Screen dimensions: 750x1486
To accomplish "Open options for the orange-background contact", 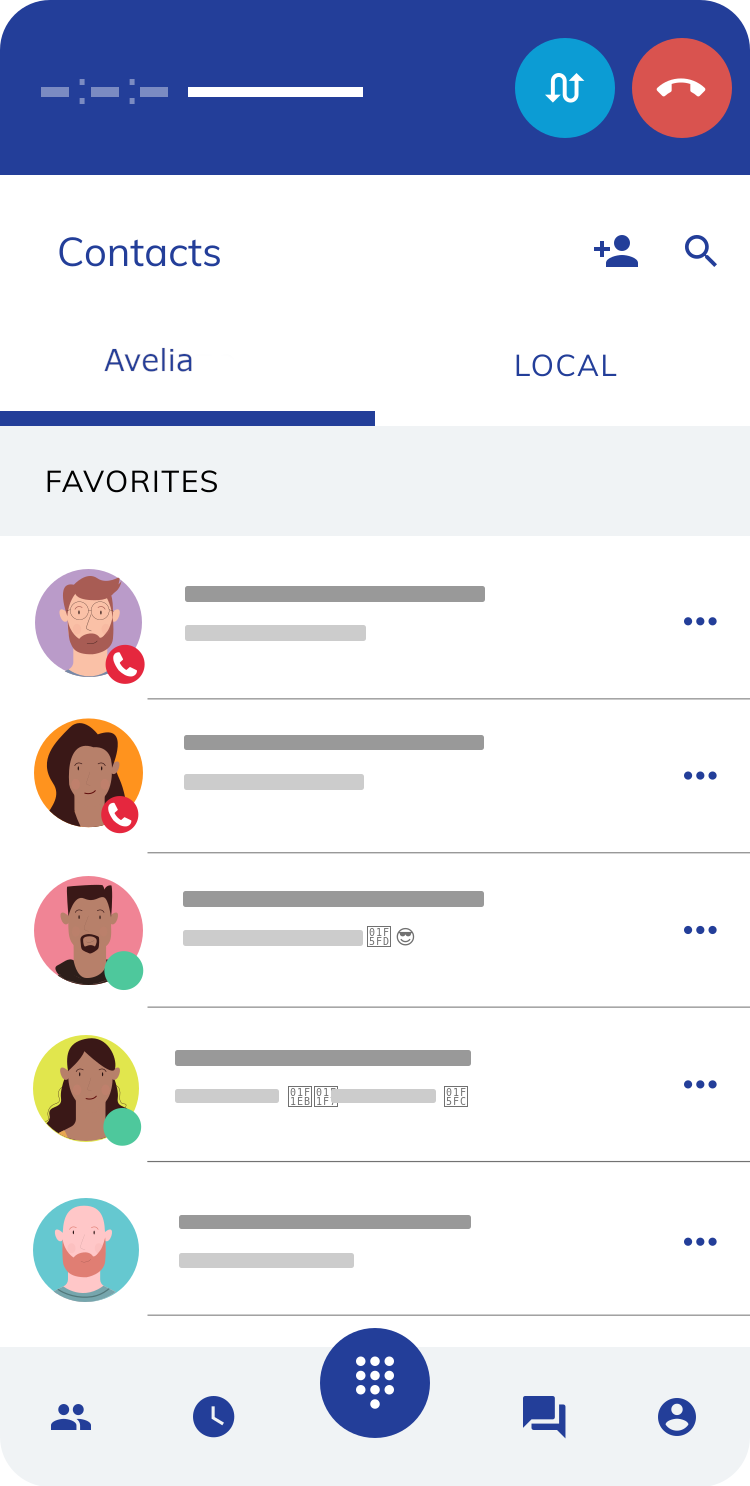I will [700, 775].
